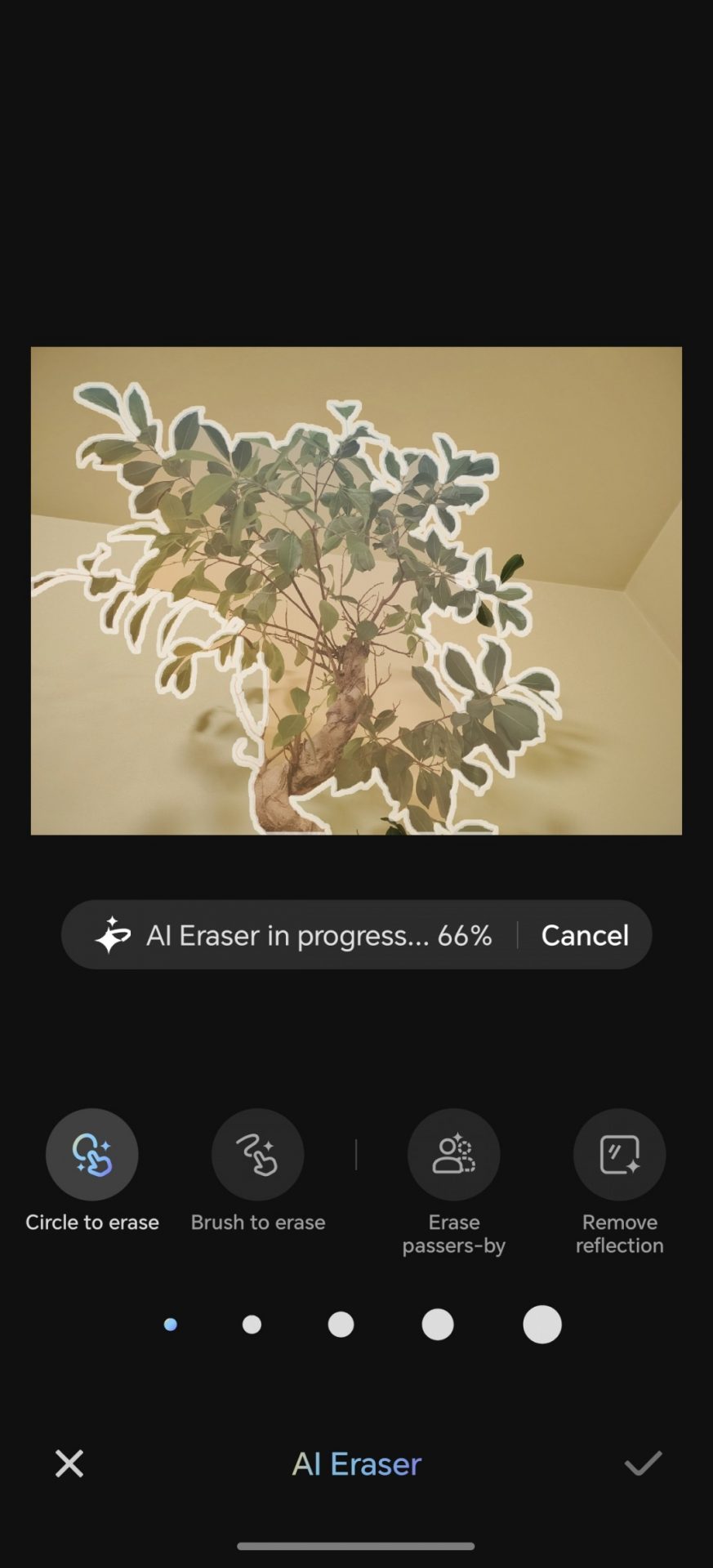Choose Erase passers-by option
This screenshot has width=713, height=1568.
453,1154
